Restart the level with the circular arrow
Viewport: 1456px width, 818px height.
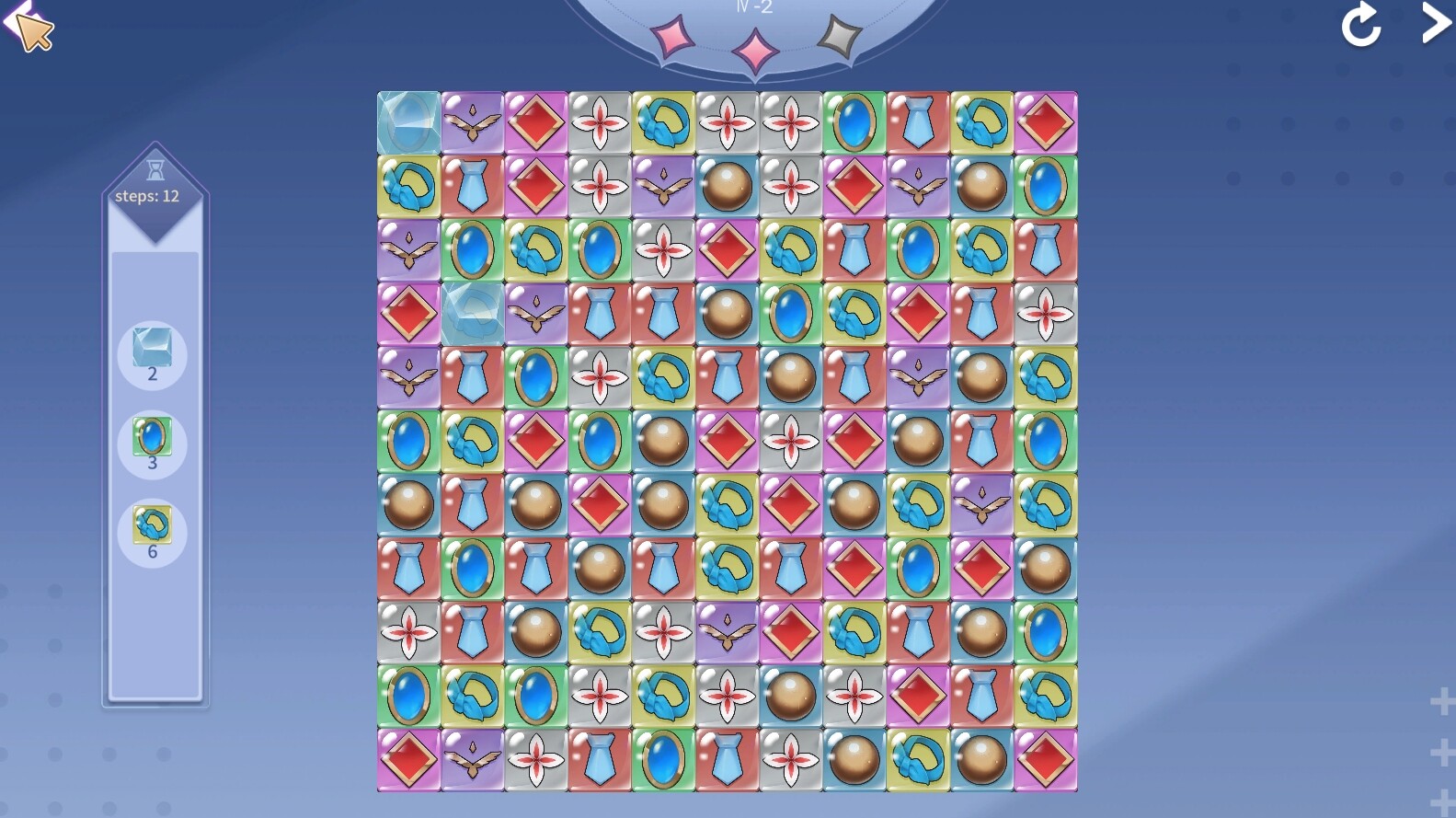[1360, 25]
